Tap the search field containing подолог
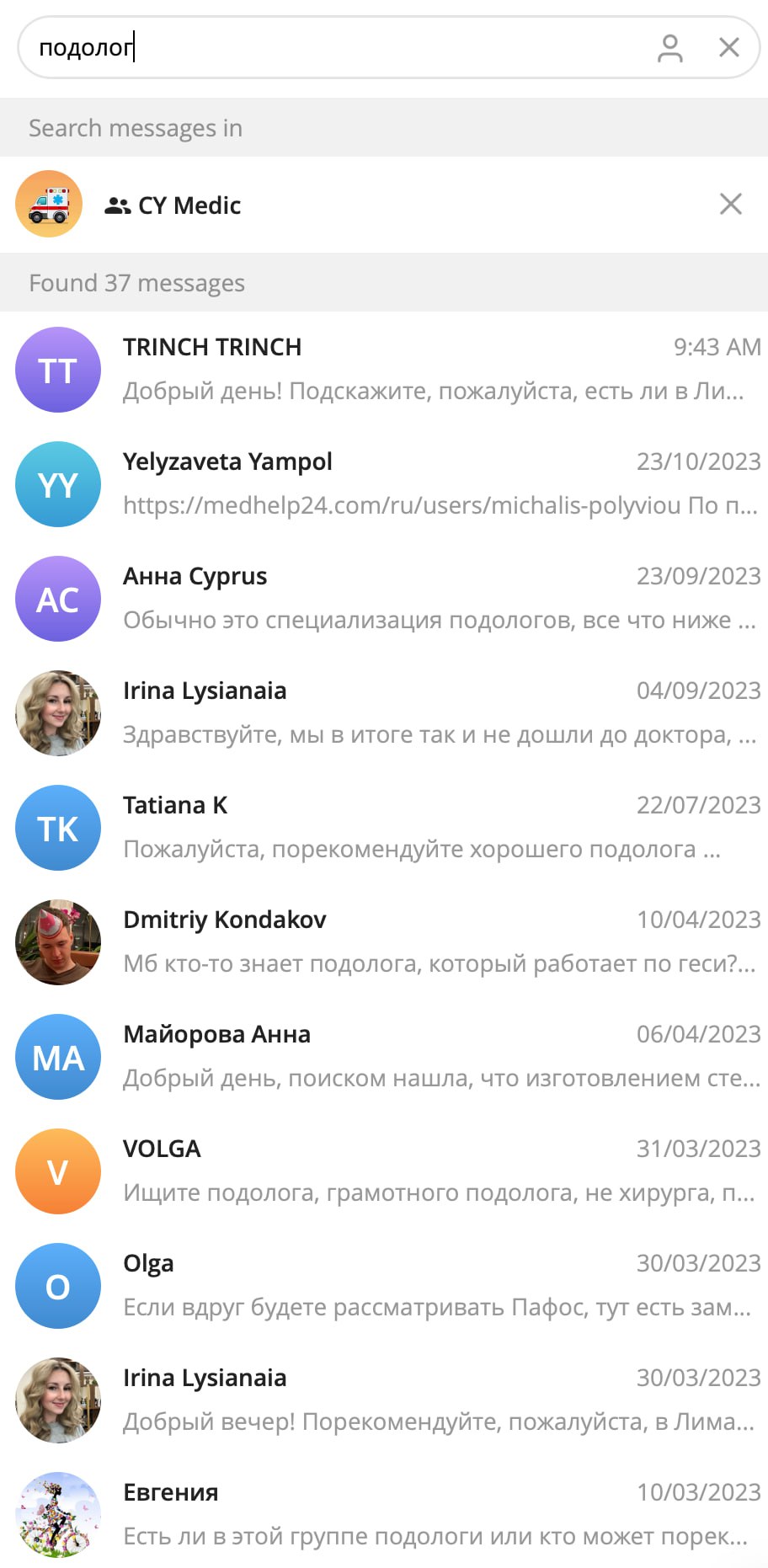 337,47
